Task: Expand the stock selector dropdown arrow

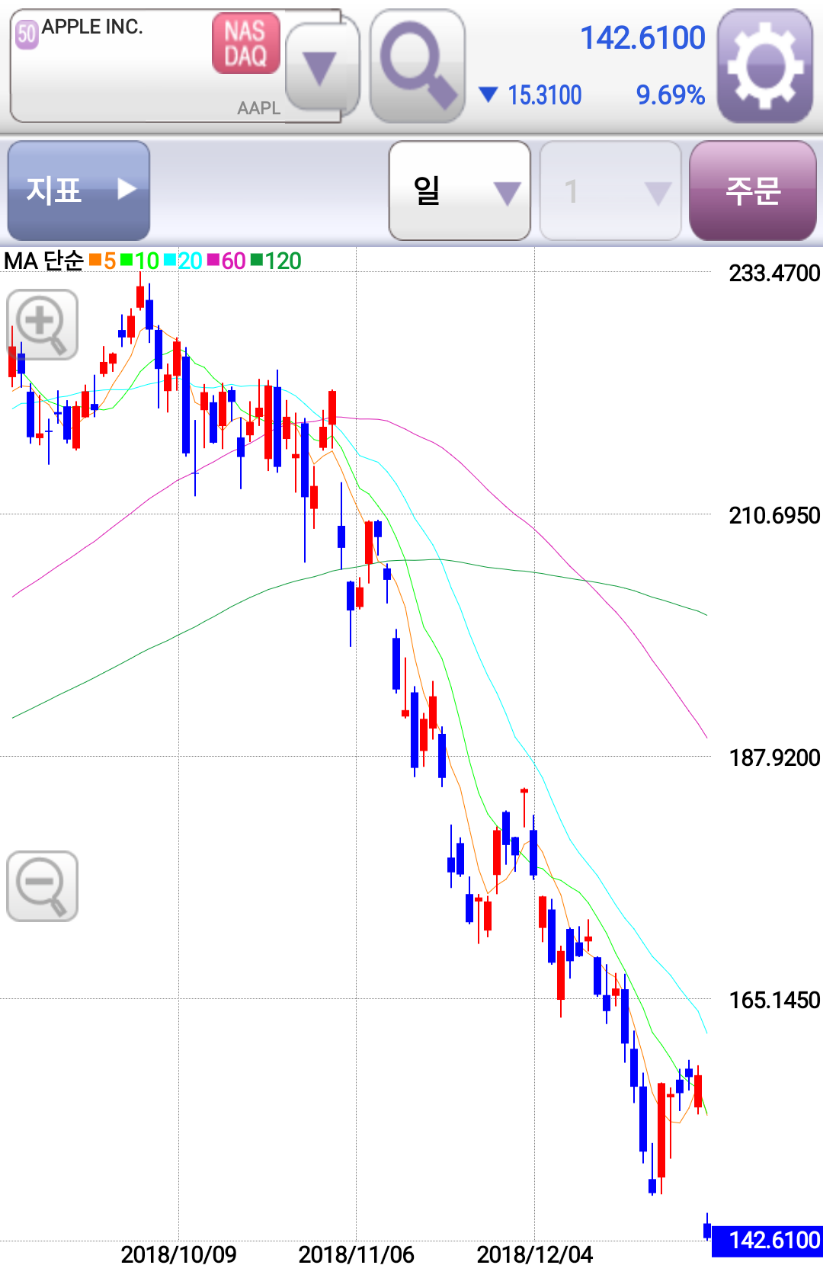Action: (321, 68)
